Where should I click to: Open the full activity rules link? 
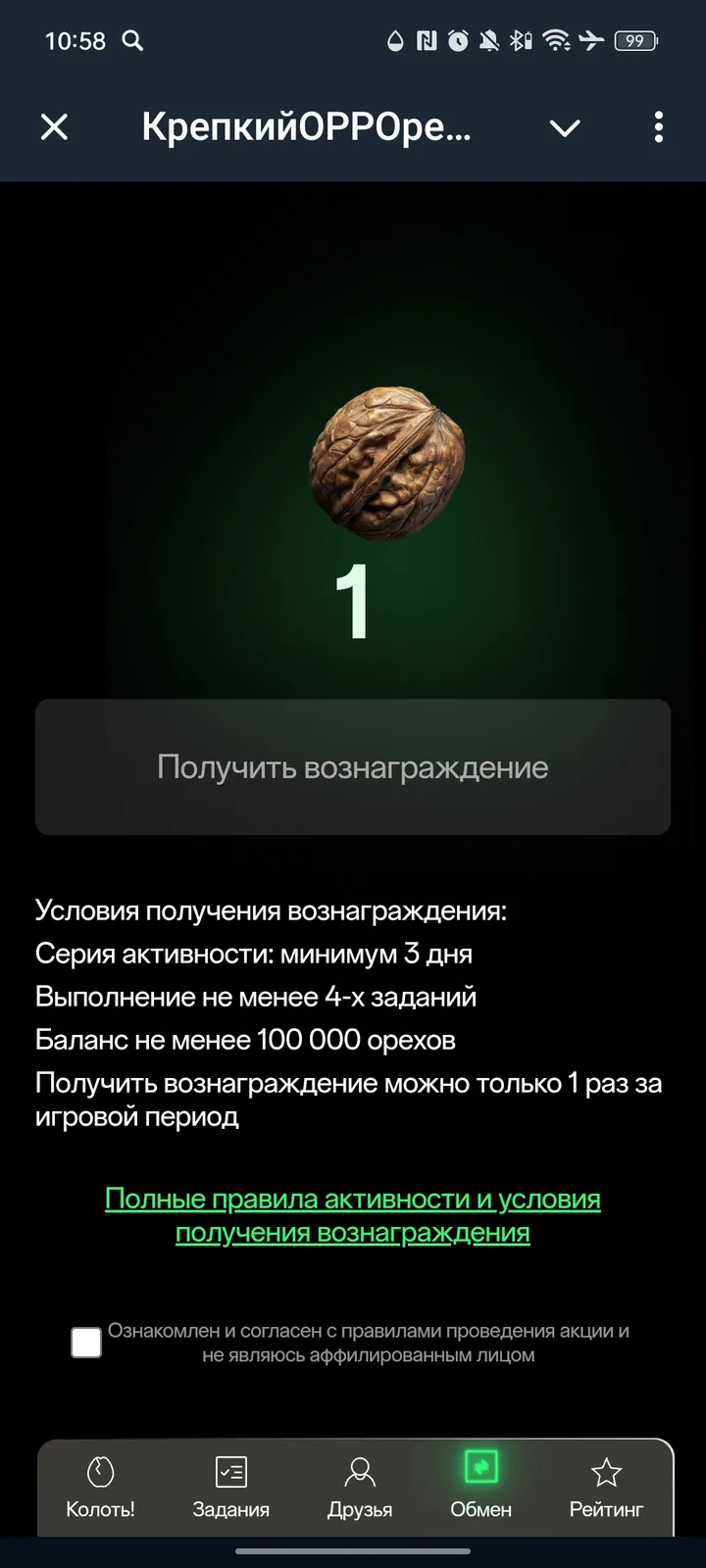click(x=353, y=1215)
